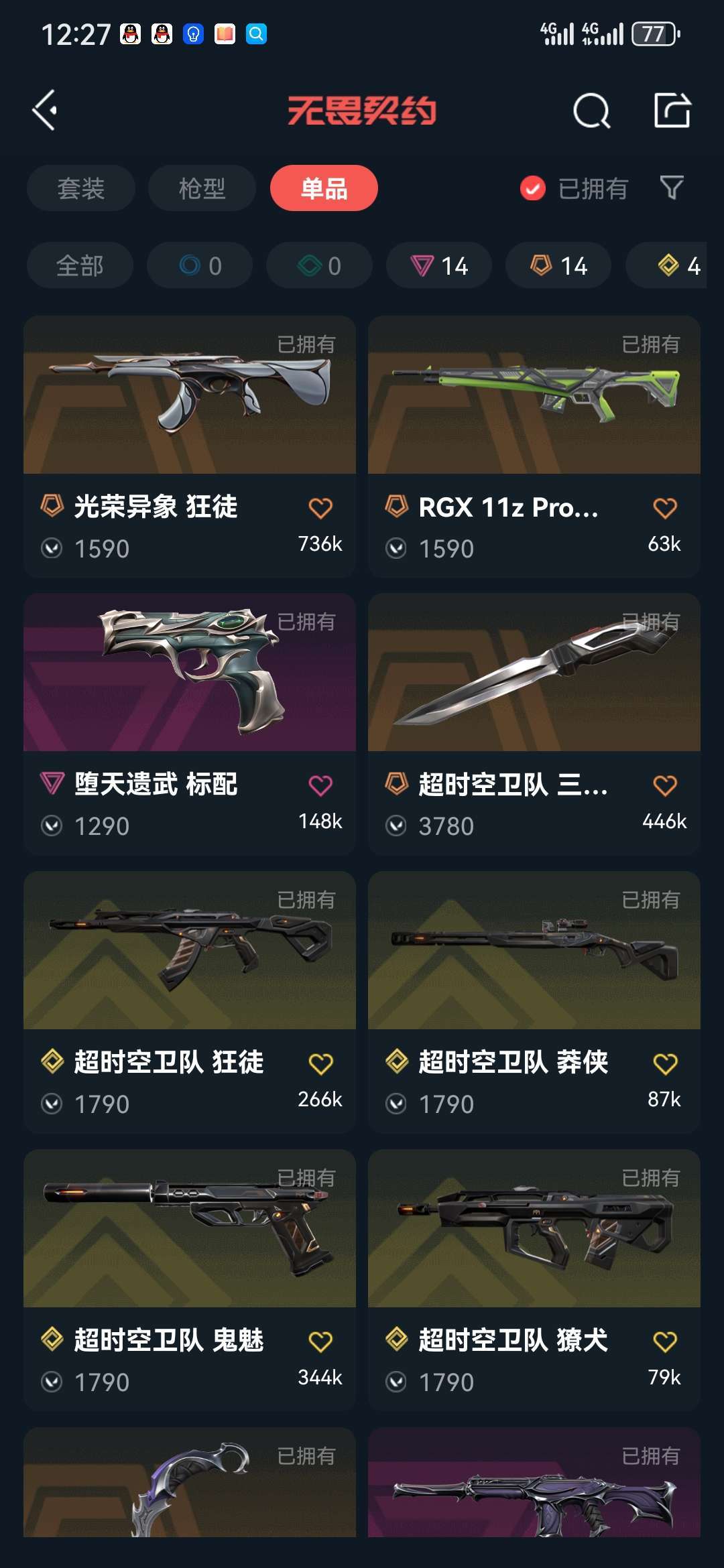724x1568 pixels.
Task: Filter by the pink triangle tier chip showing 14
Action: coord(439,266)
